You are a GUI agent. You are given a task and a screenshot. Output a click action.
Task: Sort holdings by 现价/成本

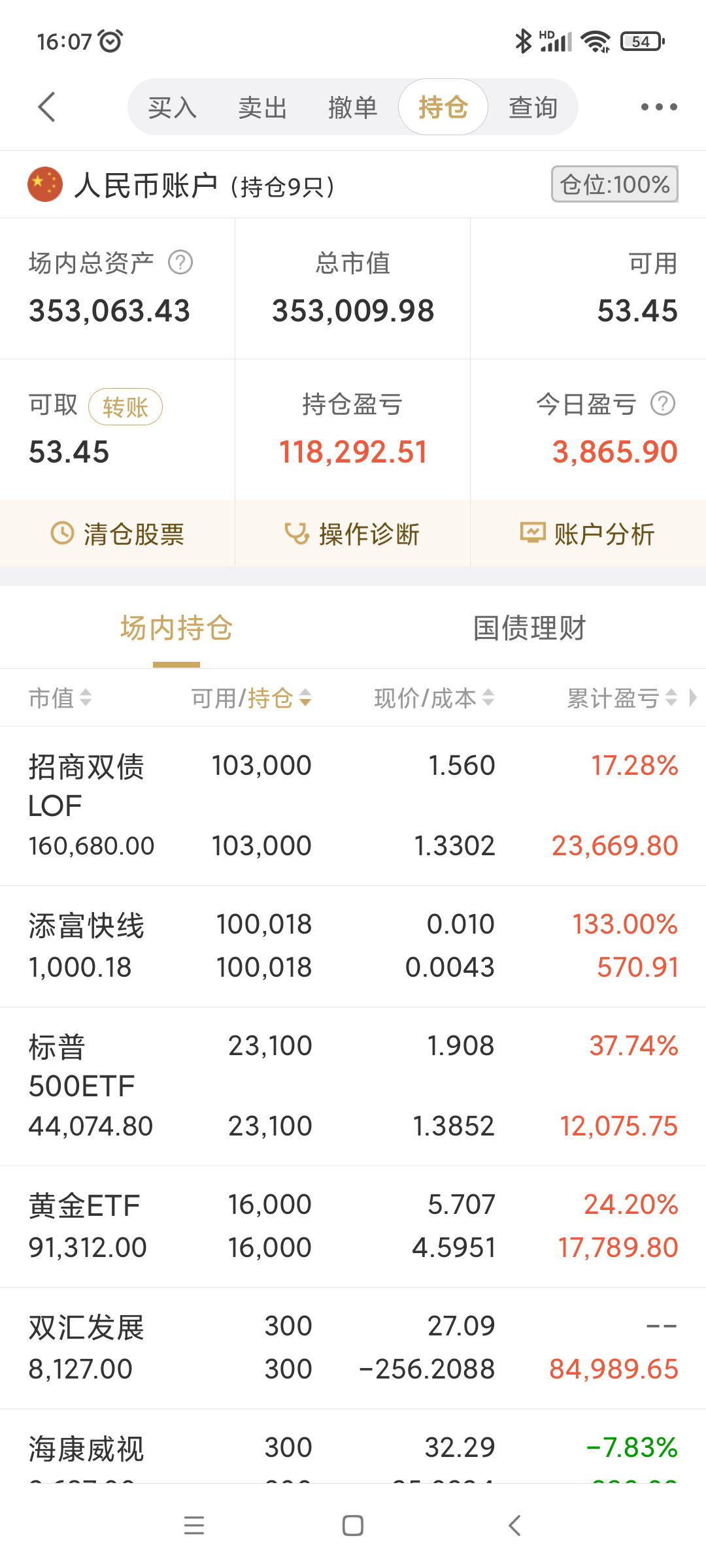click(x=433, y=698)
